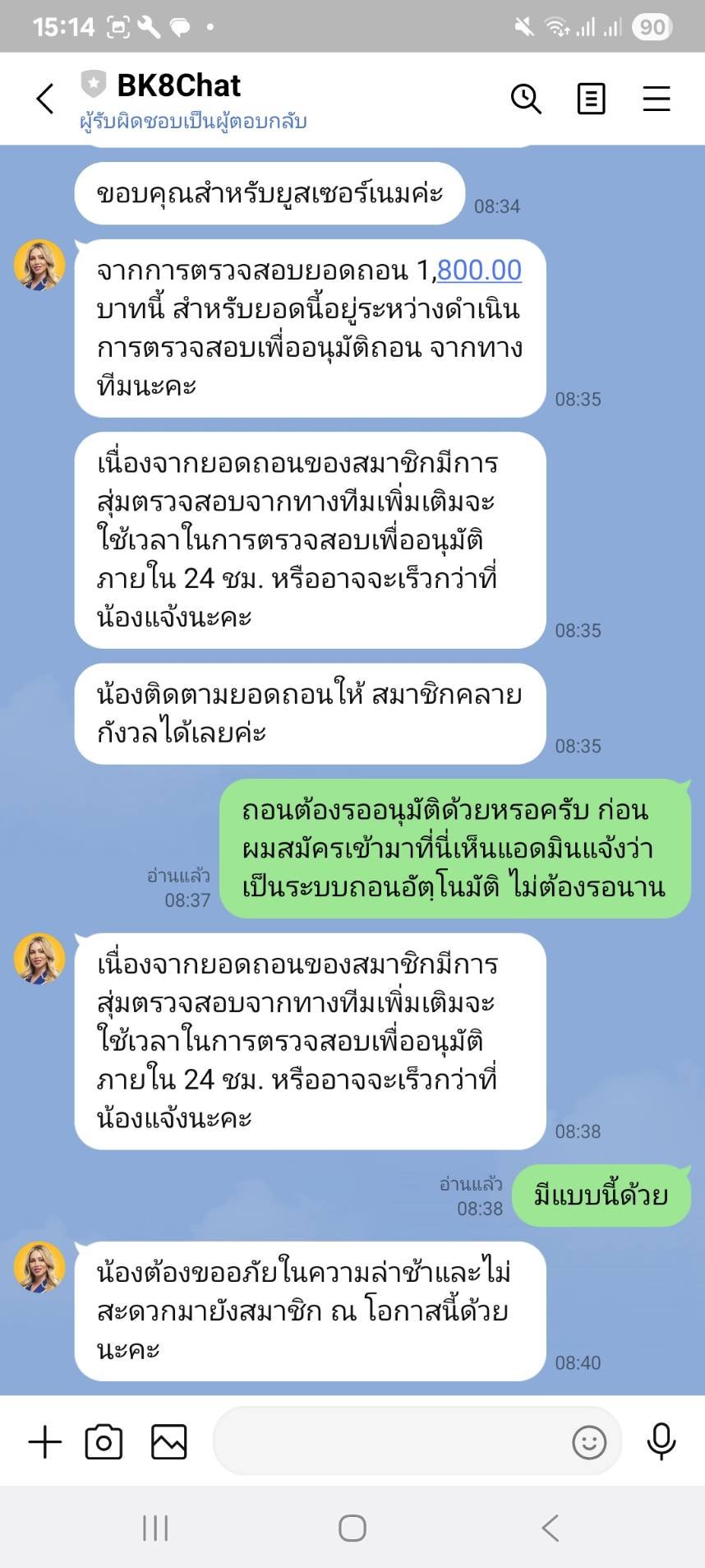The width and height of the screenshot is (705, 1568).
Task: Open the recent apps overview
Action: pyautogui.click(x=155, y=1529)
